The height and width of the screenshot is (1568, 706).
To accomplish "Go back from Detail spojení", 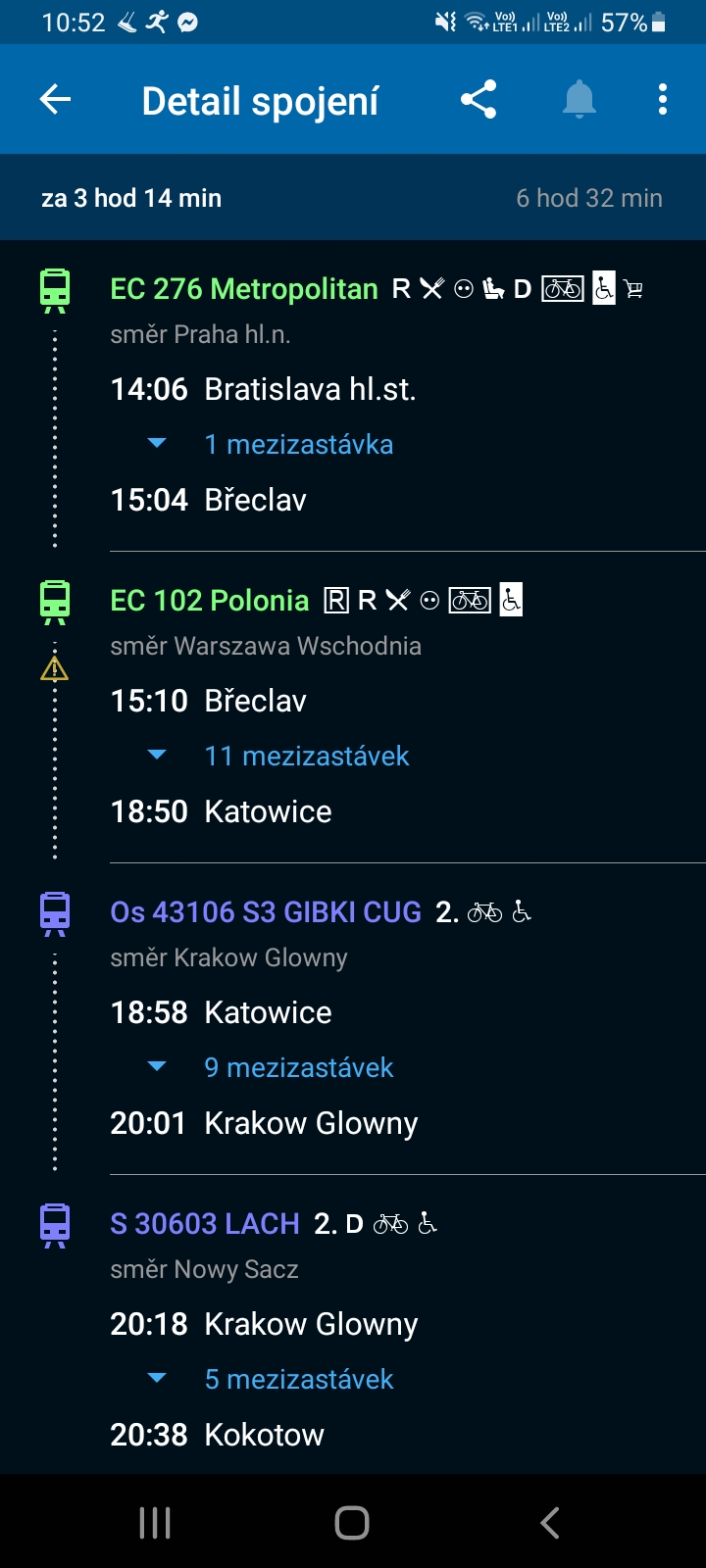I will 55,99.
